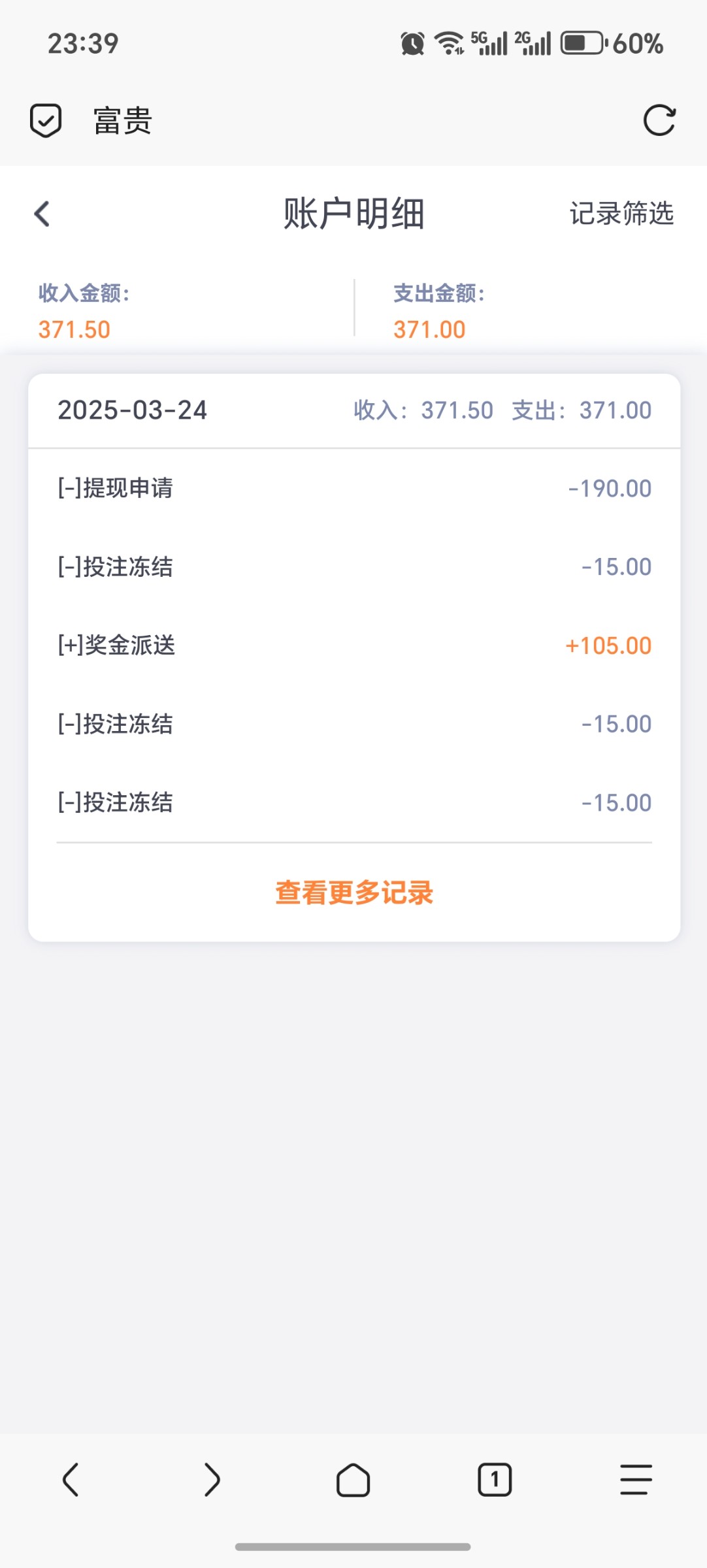This screenshot has height=1568, width=707.
Task: Navigate back with the browser's bottom arrow
Action: 71,1480
